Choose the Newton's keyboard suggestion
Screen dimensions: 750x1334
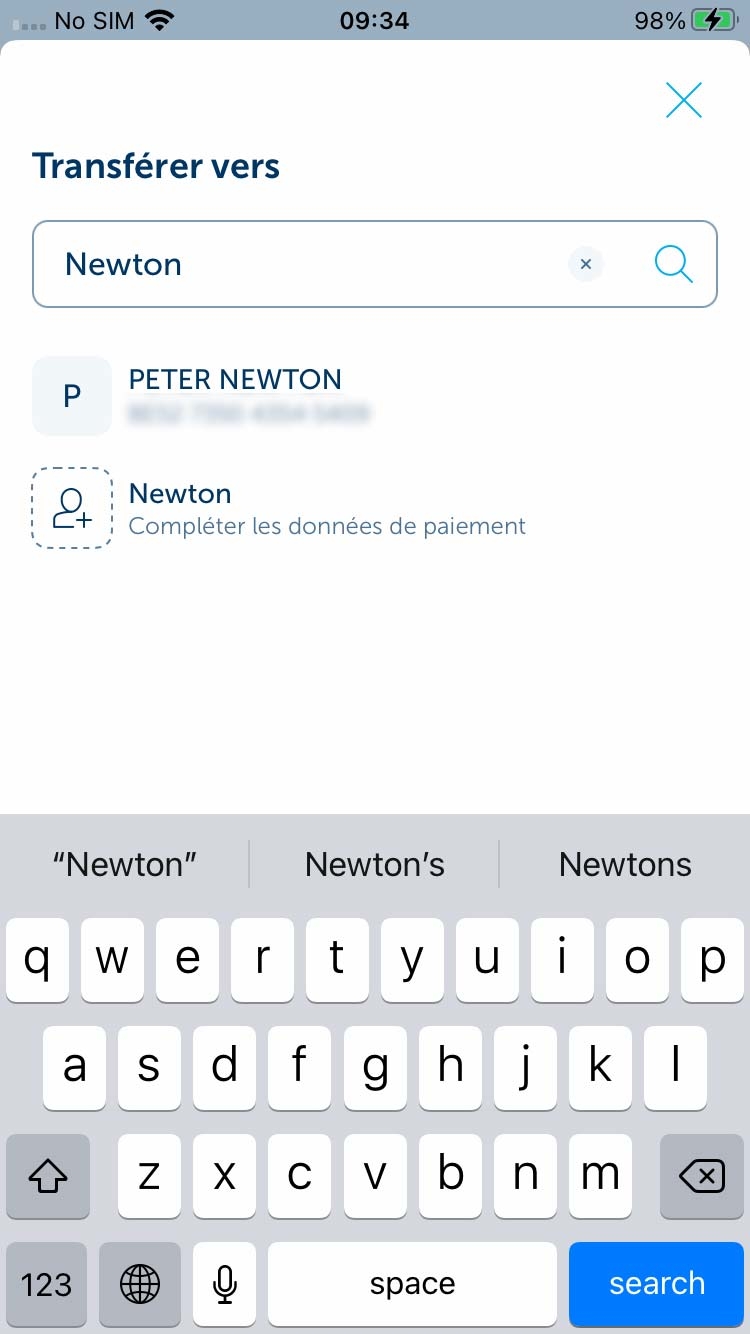(x=375, y=864)
